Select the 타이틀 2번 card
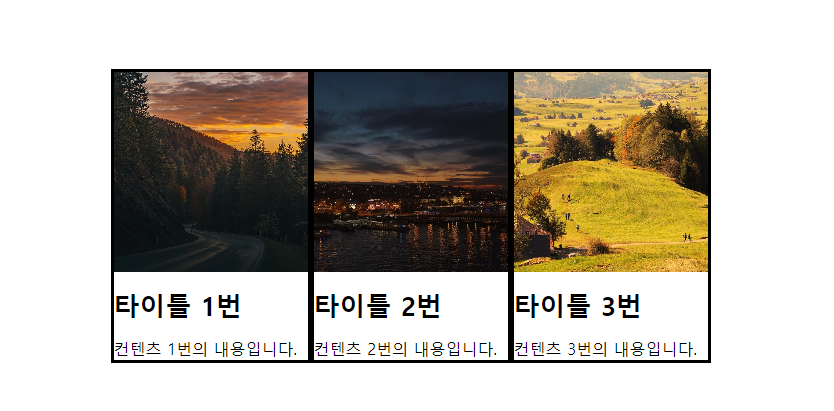834x411 pixels. pos(411,215)
